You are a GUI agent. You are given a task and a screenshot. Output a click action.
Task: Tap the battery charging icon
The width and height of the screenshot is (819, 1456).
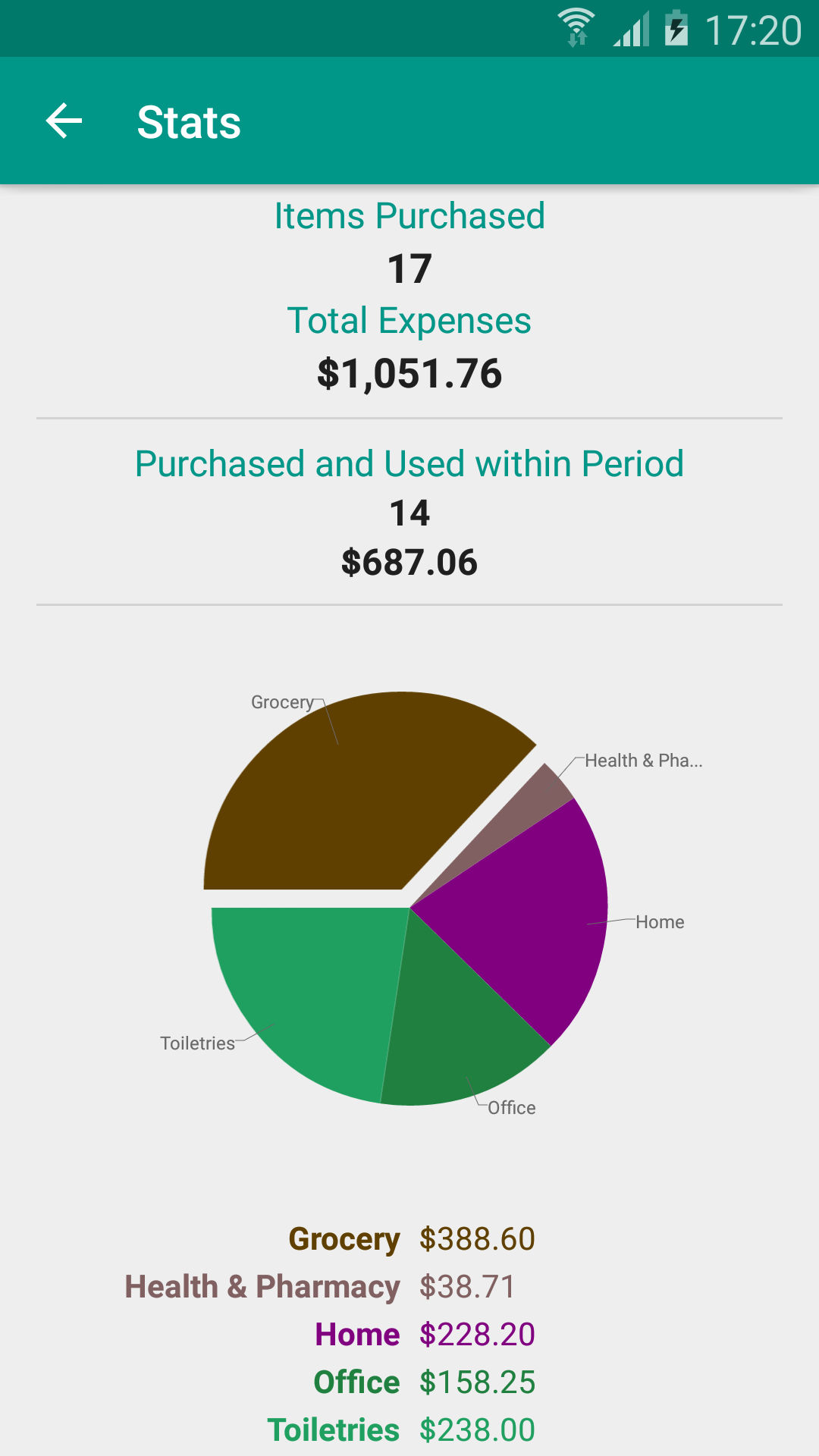click(677, 29)
